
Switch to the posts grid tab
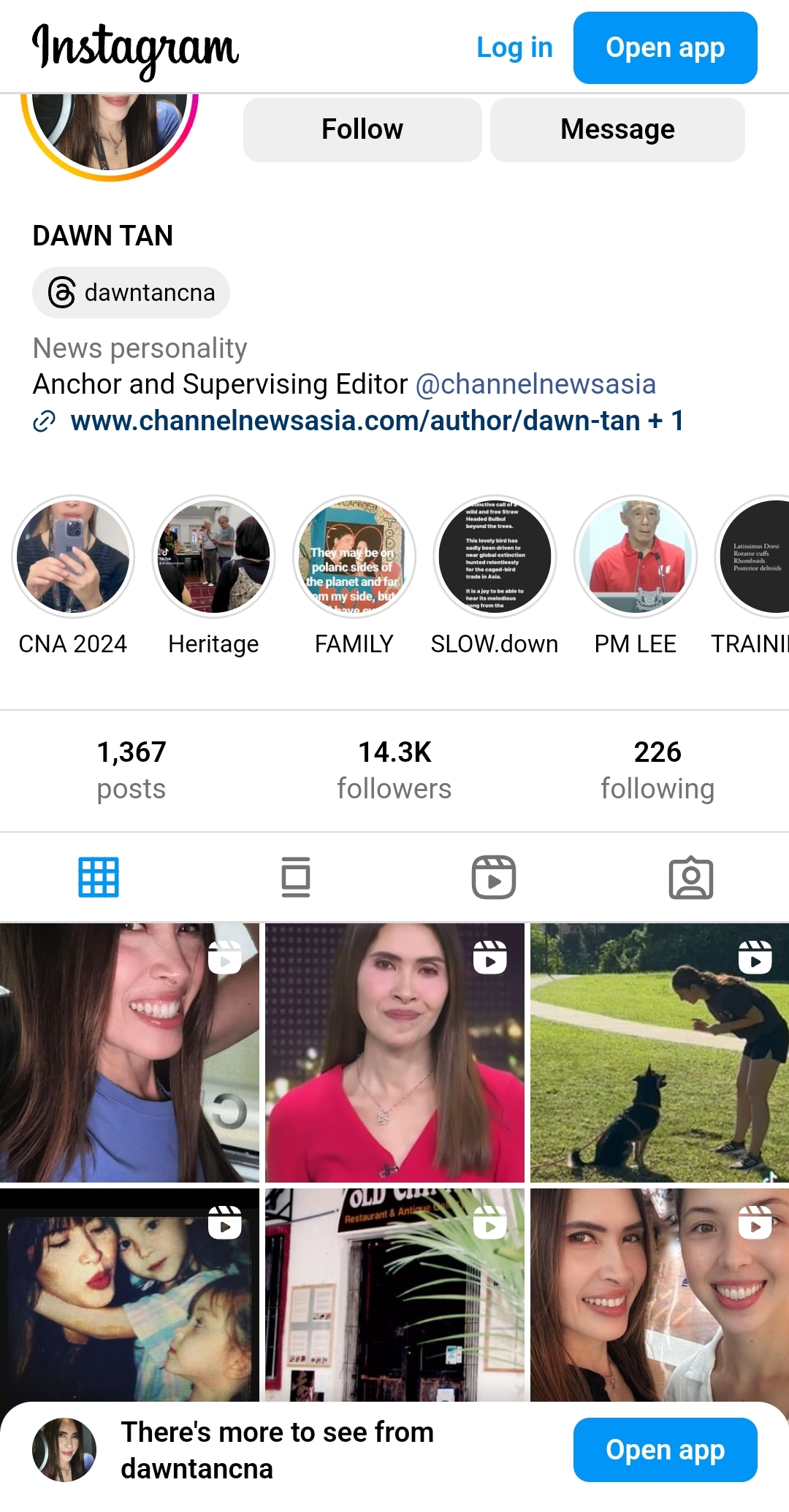99,877
